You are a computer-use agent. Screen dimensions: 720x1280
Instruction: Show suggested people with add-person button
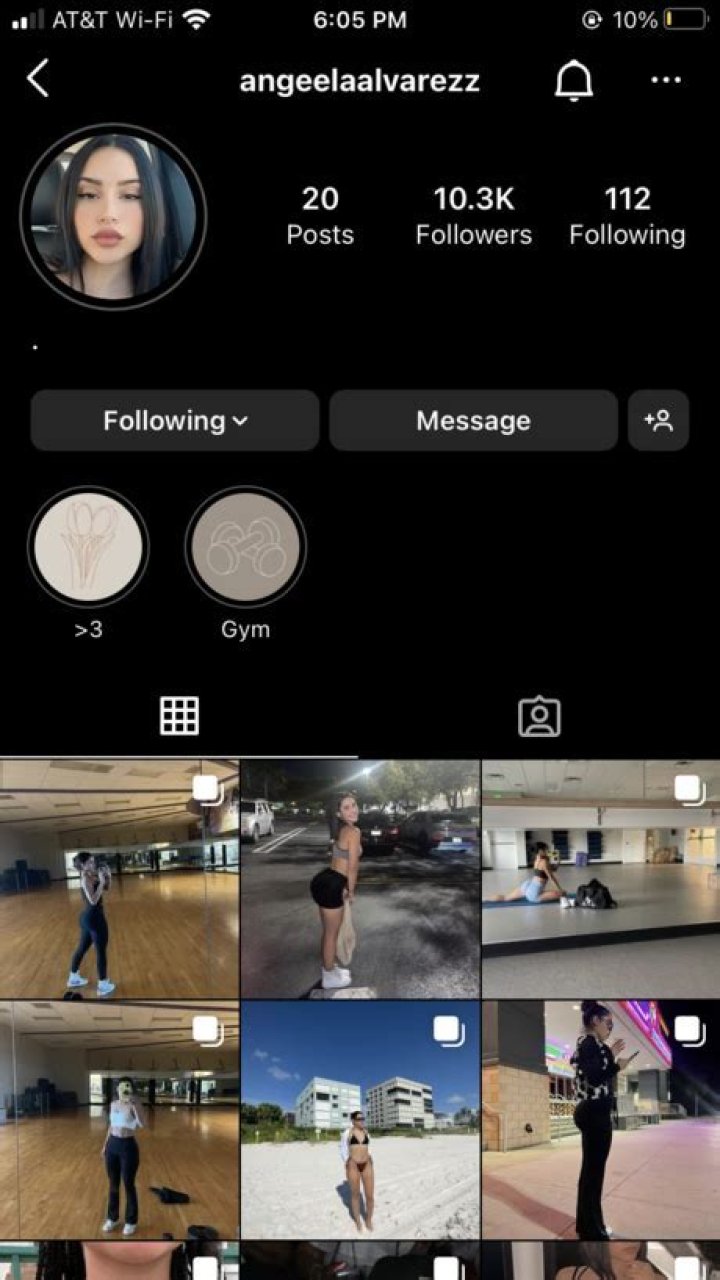click(x=658, y=421)
